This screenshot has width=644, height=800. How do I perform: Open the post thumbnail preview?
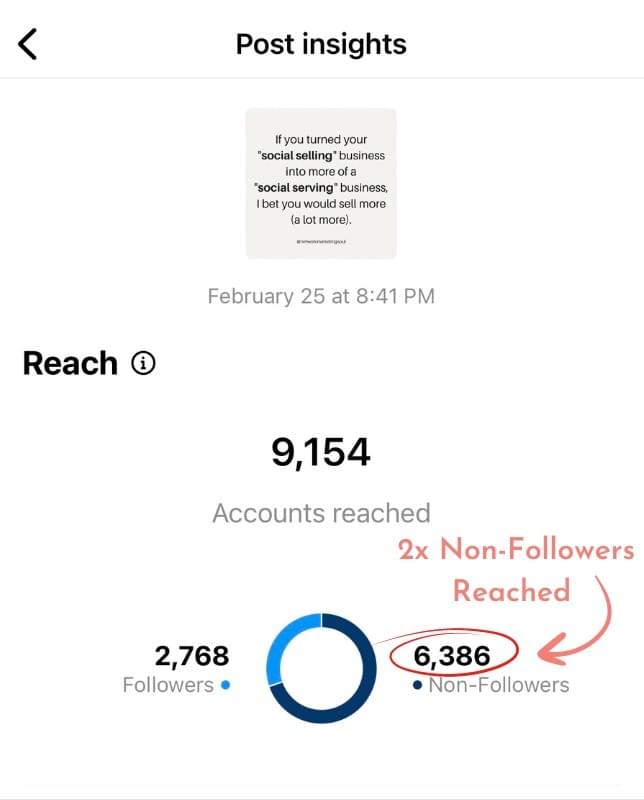pos(321,184)
